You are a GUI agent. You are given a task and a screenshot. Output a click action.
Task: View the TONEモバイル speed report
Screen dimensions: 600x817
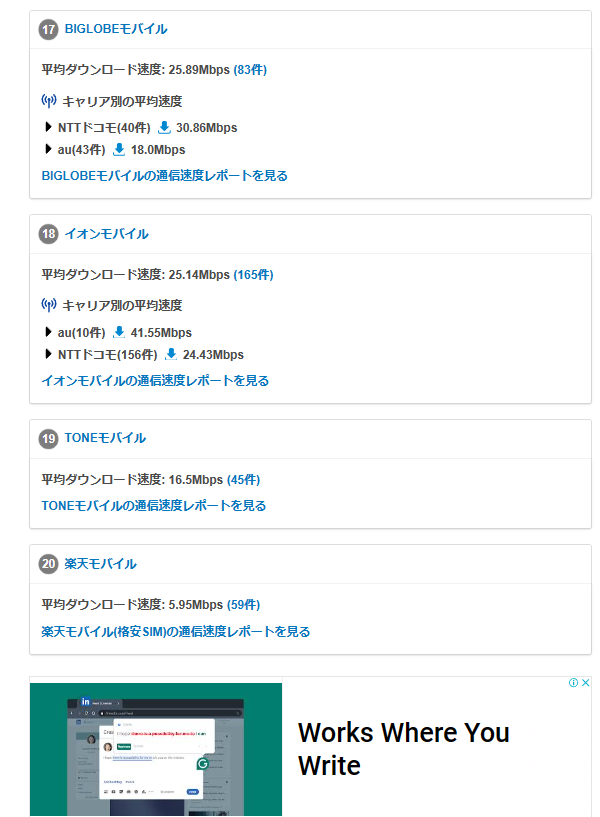coord(153,506)
